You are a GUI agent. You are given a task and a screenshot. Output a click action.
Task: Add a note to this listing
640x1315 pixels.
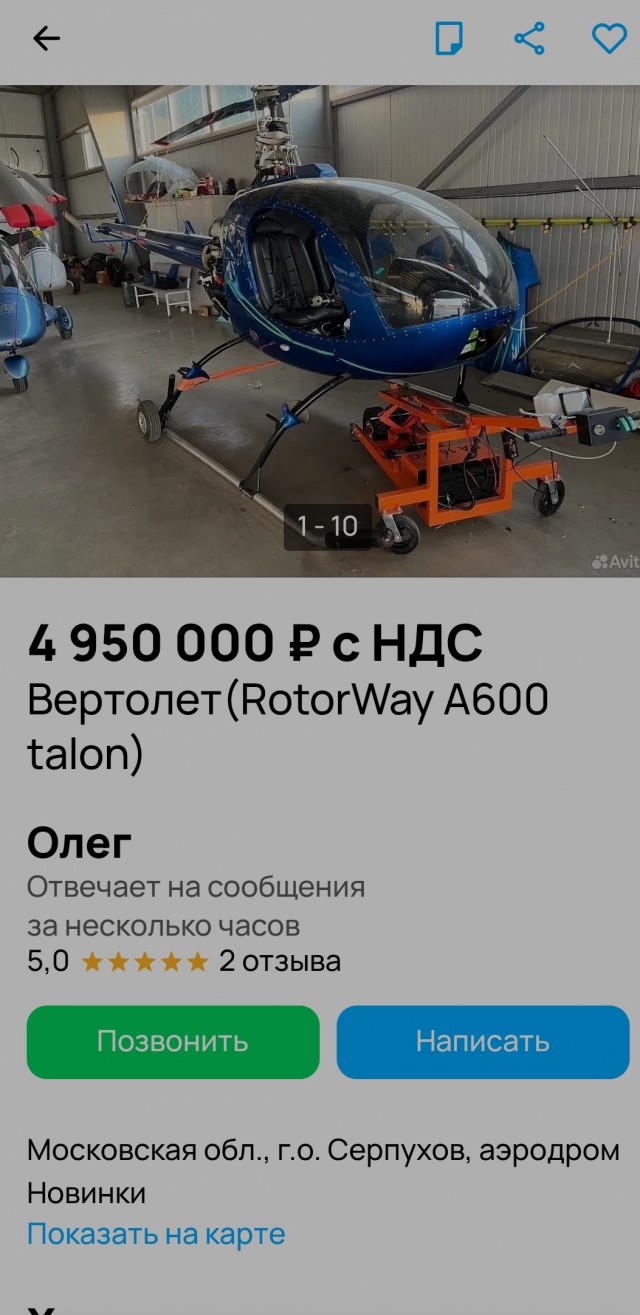pos(449,39)
